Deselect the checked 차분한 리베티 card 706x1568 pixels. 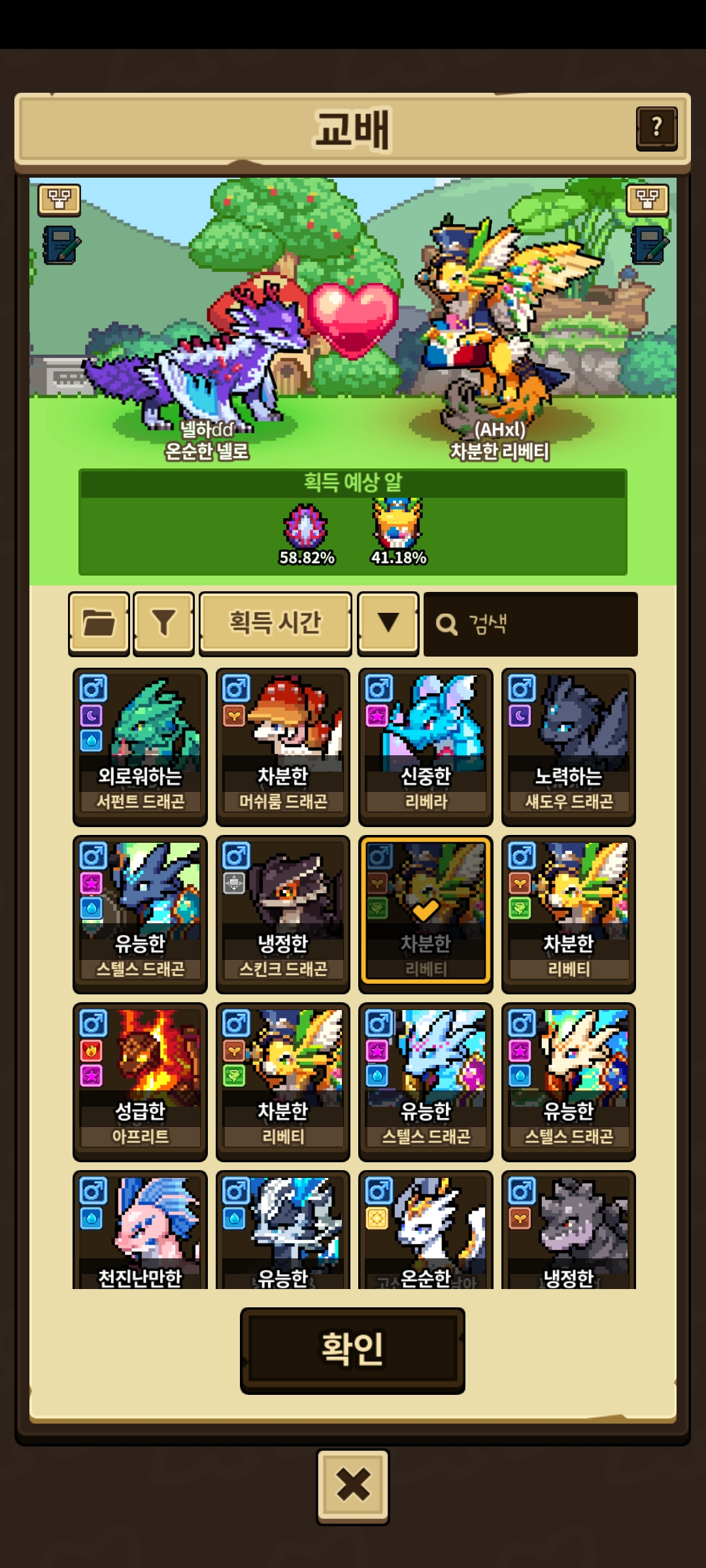(426, 911)
